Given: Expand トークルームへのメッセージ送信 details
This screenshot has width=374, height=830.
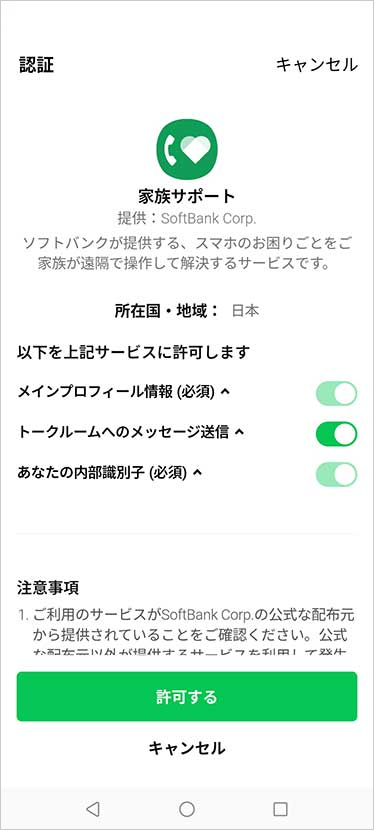Looking at the screenshot, I should pyautogui.click(x=239, y=432).
